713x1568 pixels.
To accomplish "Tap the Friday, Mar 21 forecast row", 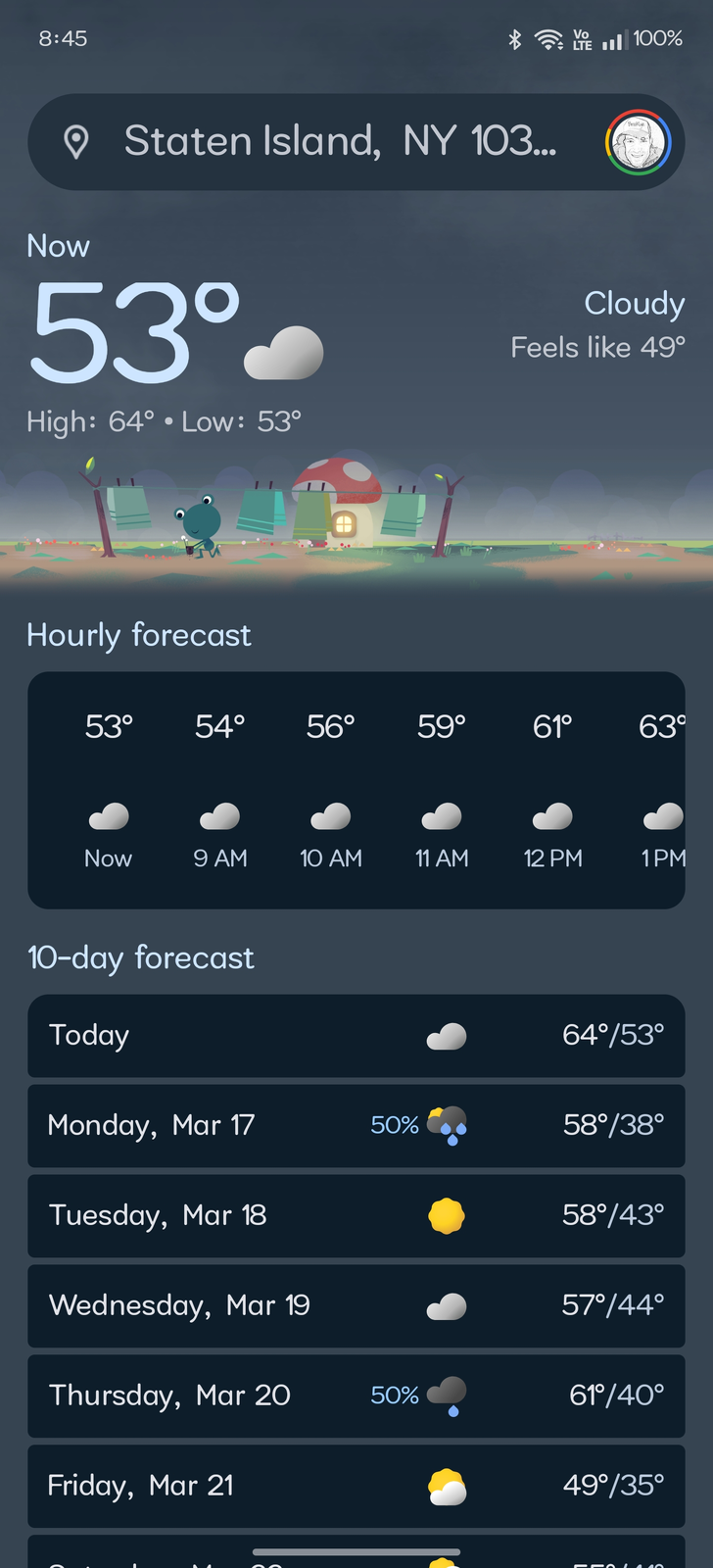I will point(356,1486).
